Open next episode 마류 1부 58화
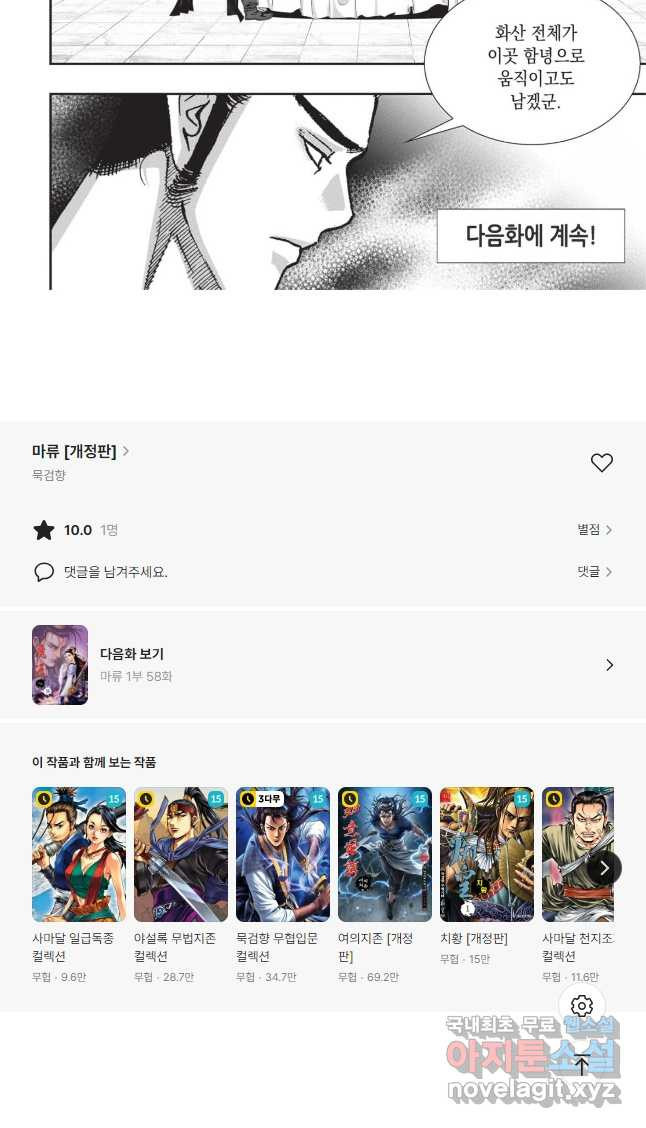 click(x=323, y=665)
